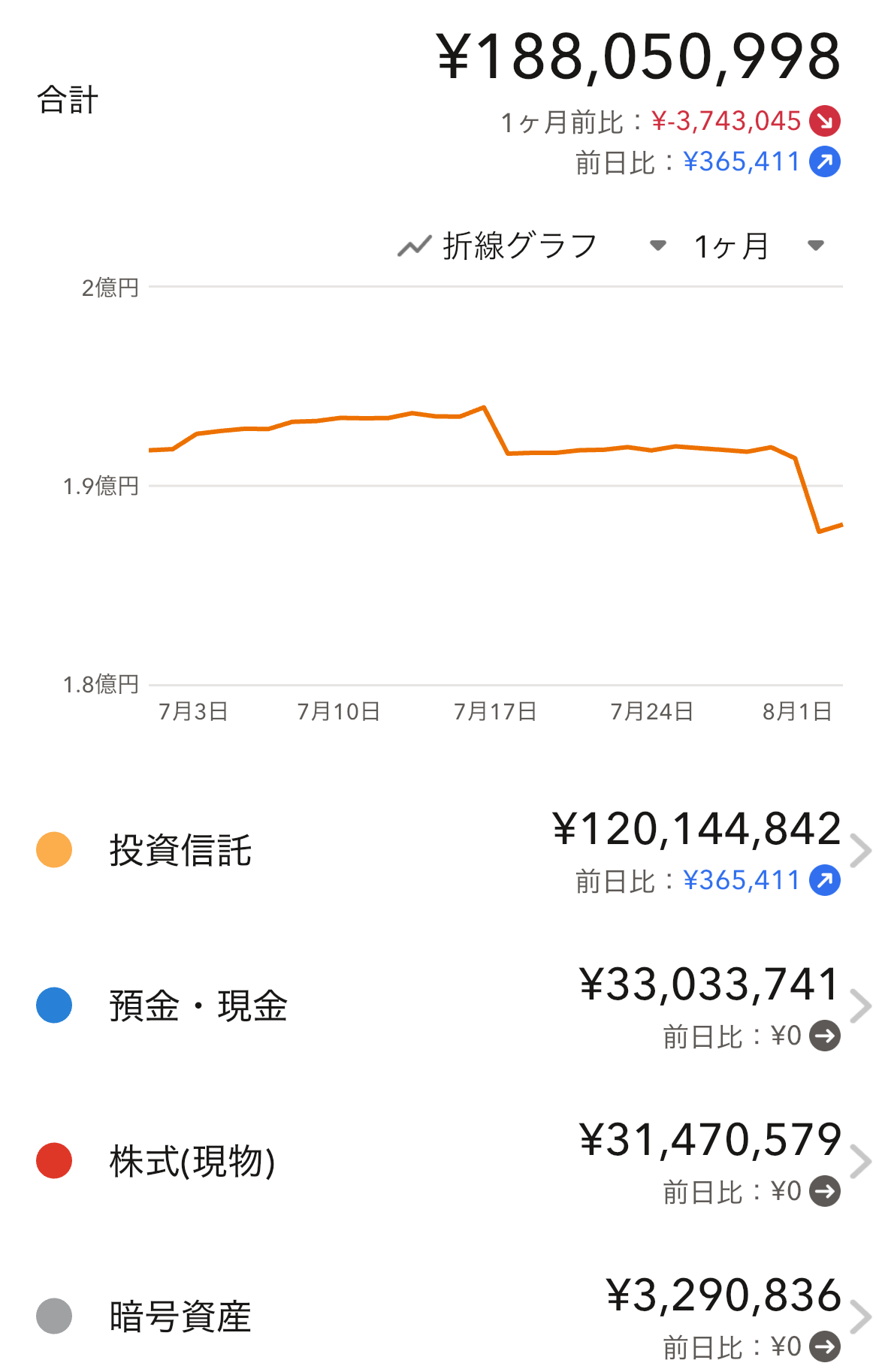This screenshot has width=879, height=1372.
Task: View 株式(現物) holdings details
Action: [439, 1162]
